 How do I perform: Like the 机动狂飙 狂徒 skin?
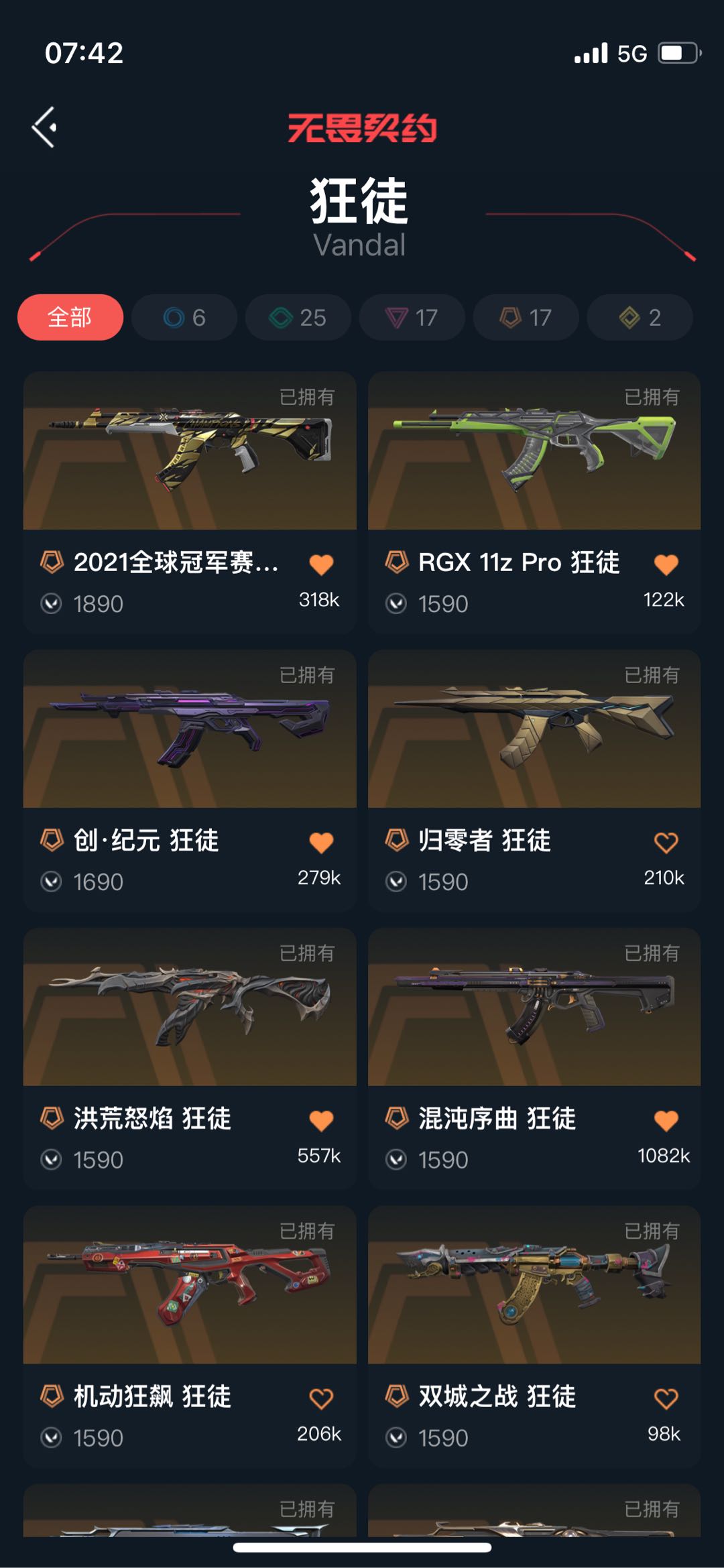tap(321, 1398)
